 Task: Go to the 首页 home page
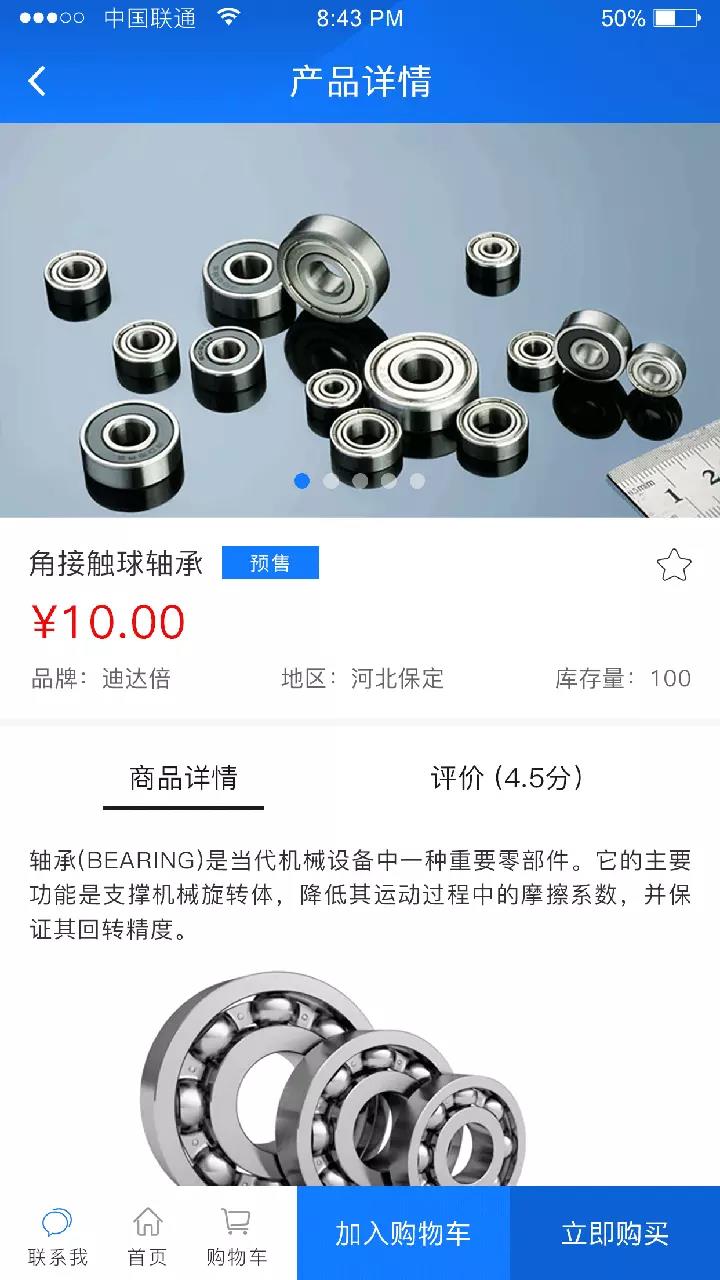(x=147, y=1236)
